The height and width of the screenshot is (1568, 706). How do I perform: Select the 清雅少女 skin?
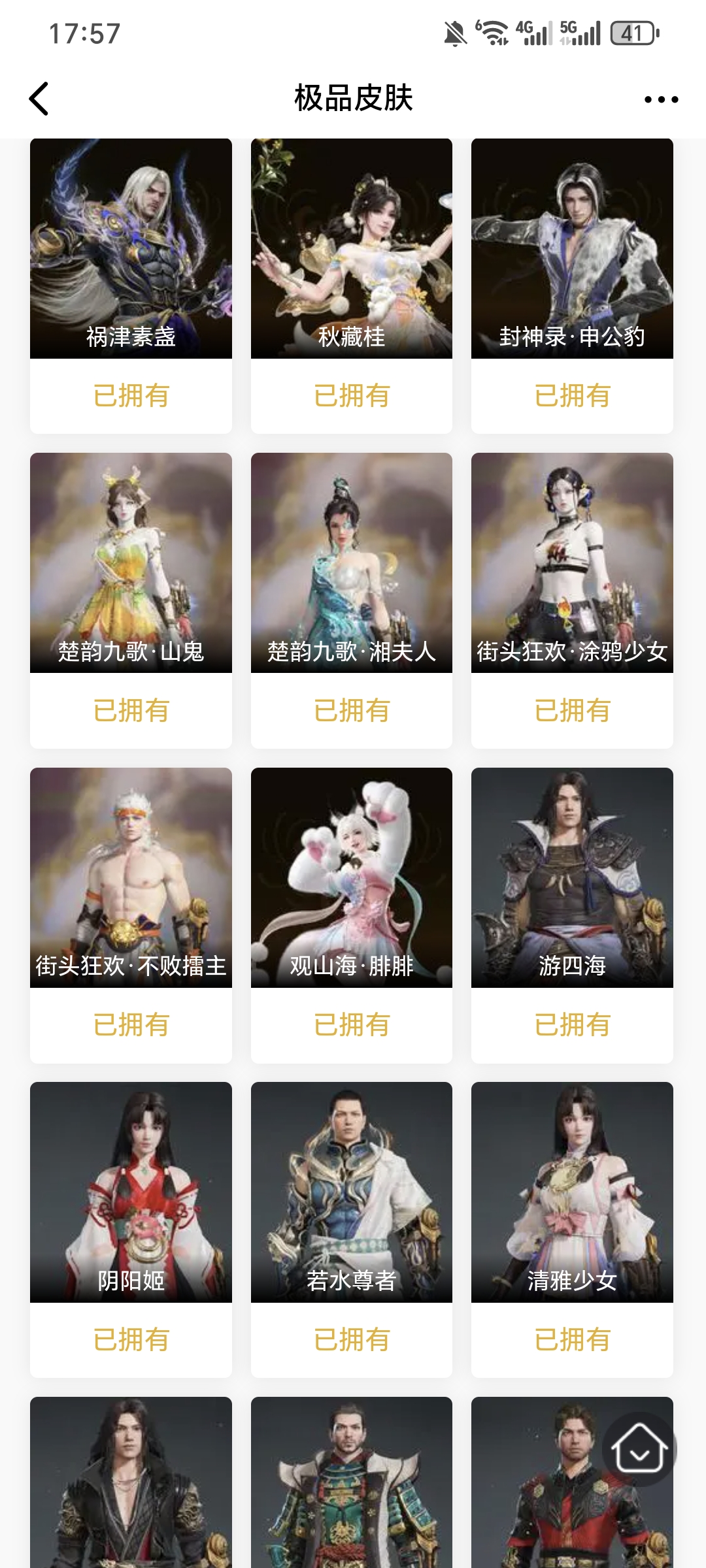tap(572, 1192)
